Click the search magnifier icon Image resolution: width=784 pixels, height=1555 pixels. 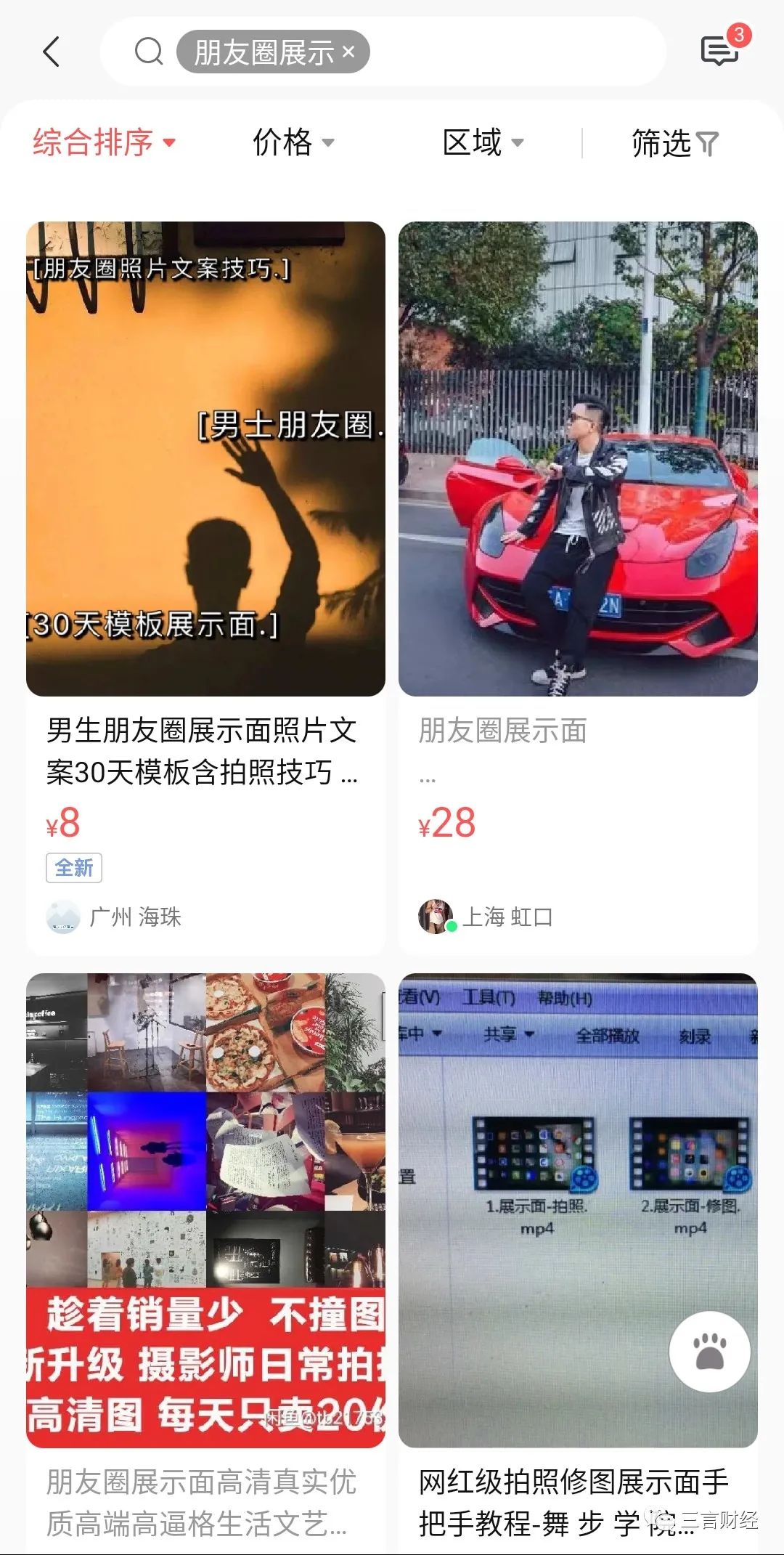pyautogui.click(x=148, y=52)
